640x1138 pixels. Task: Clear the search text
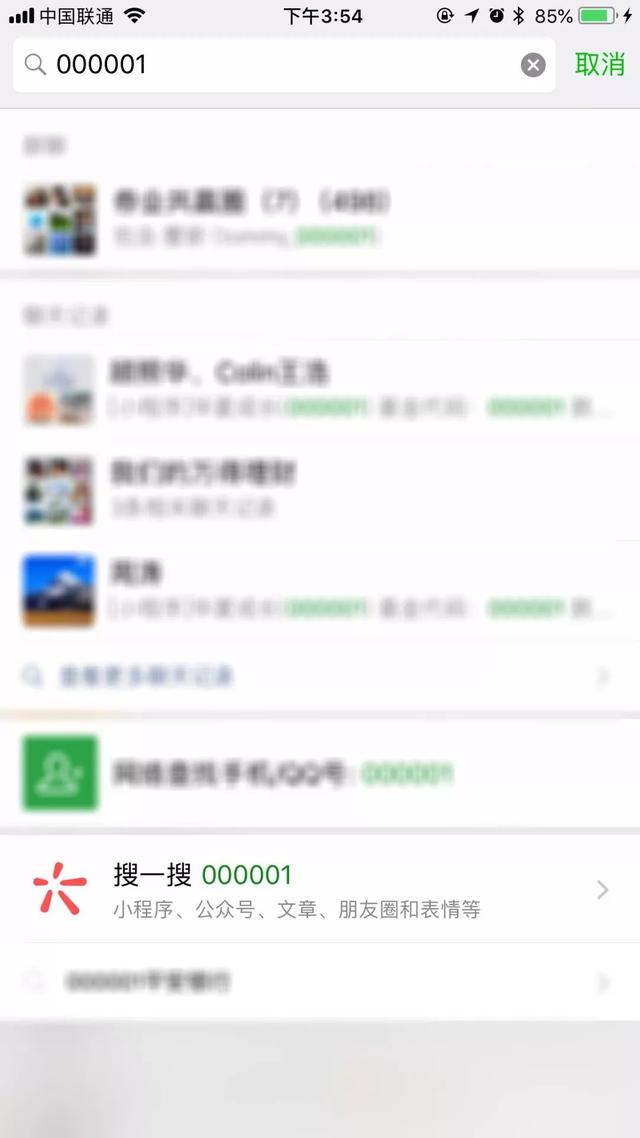point(533,65)
